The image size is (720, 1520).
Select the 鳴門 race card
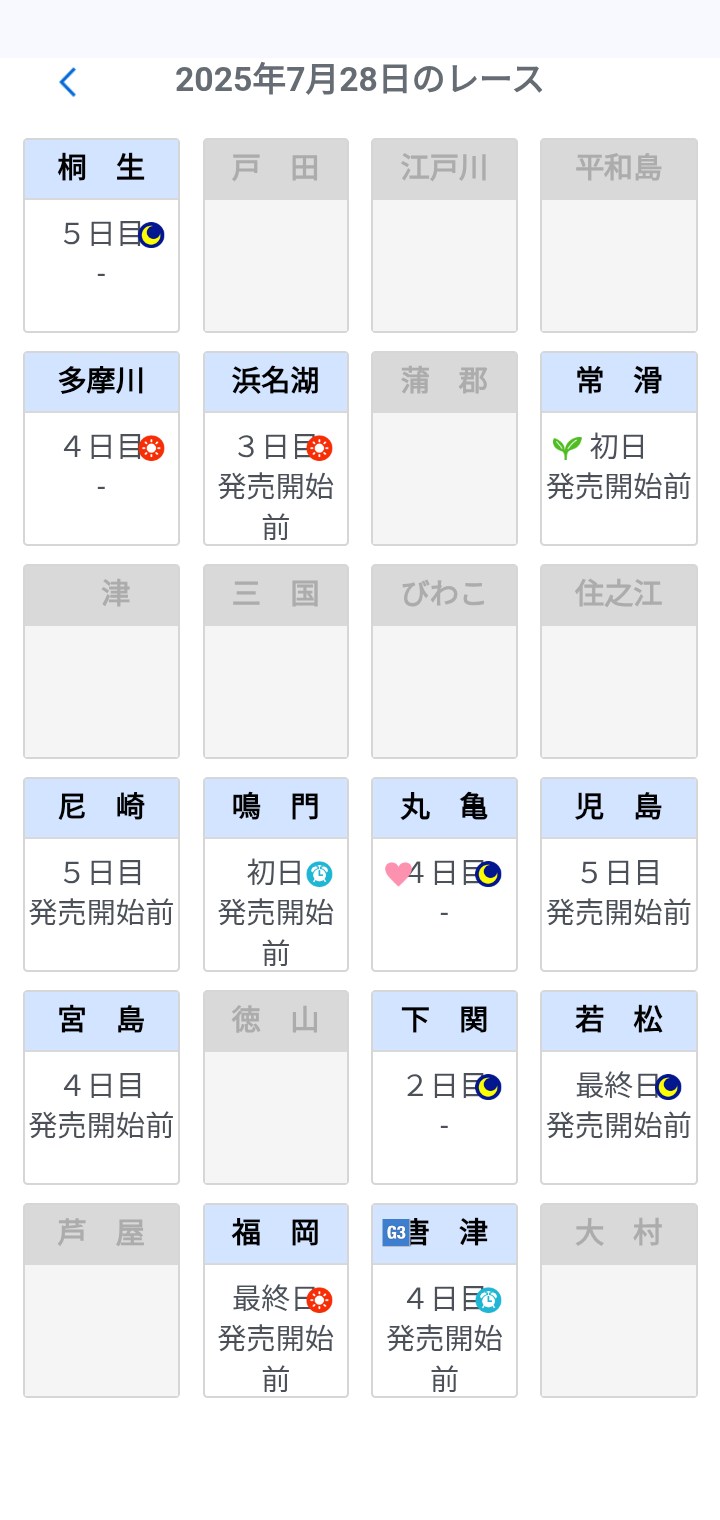tap(276, 874)
